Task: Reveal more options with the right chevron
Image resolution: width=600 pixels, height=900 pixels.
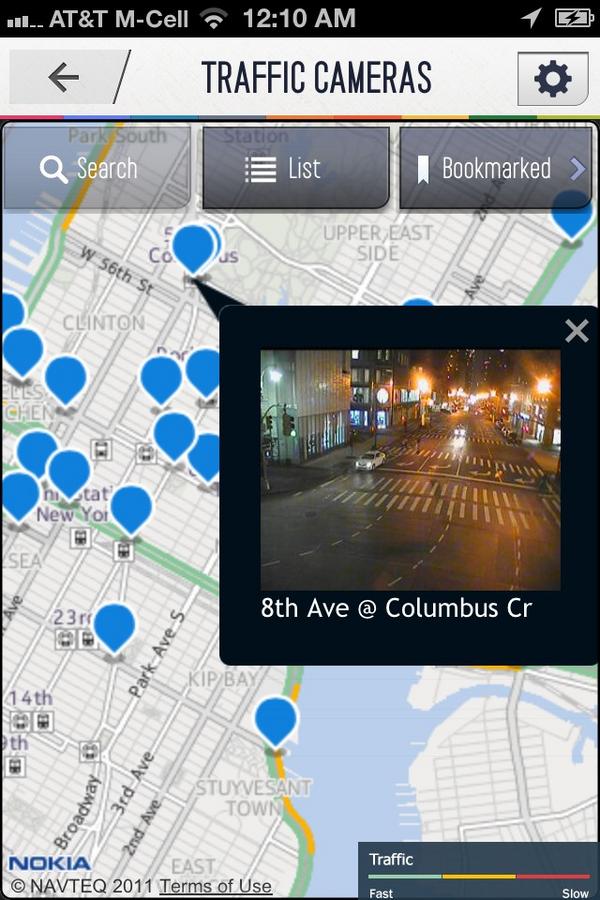Action: point(578,169)
